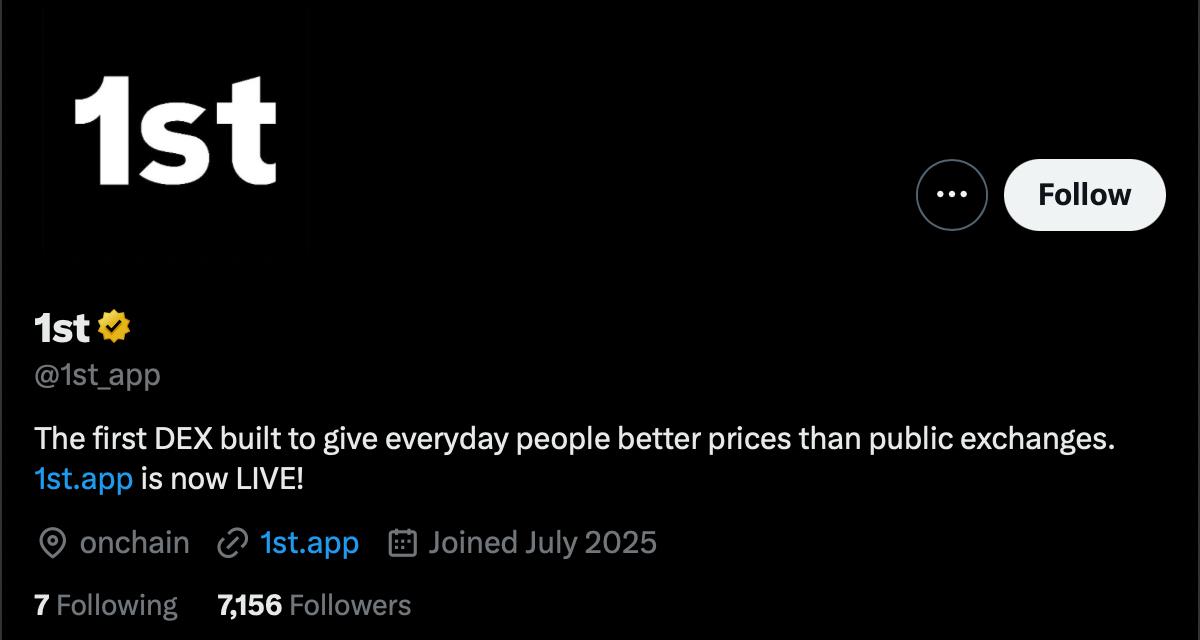Follow the 1st account
The image size is (1200, 640).
[1084, 195]
